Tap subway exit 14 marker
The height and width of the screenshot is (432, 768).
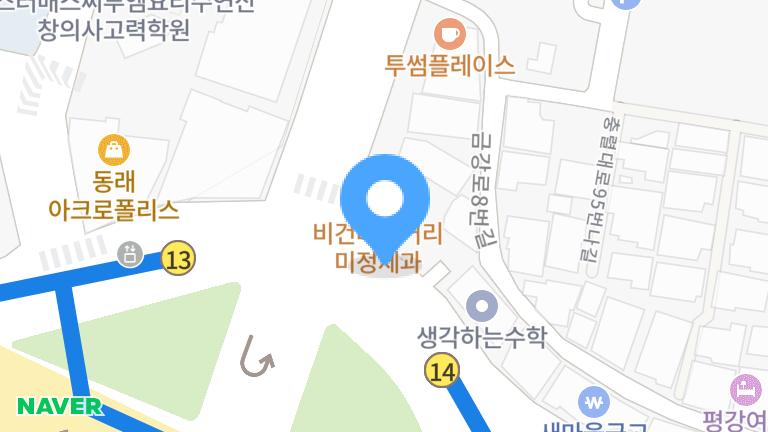pos(442,371)
